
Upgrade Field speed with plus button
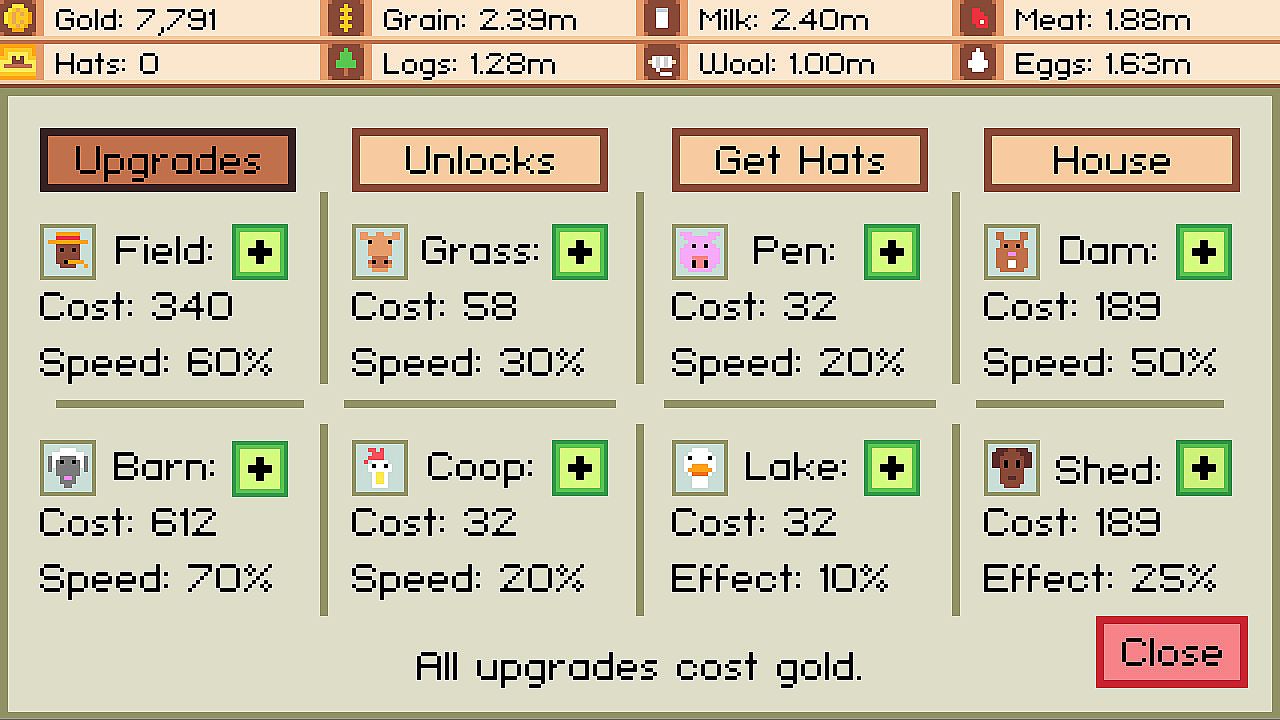click(x=260, y=252)
